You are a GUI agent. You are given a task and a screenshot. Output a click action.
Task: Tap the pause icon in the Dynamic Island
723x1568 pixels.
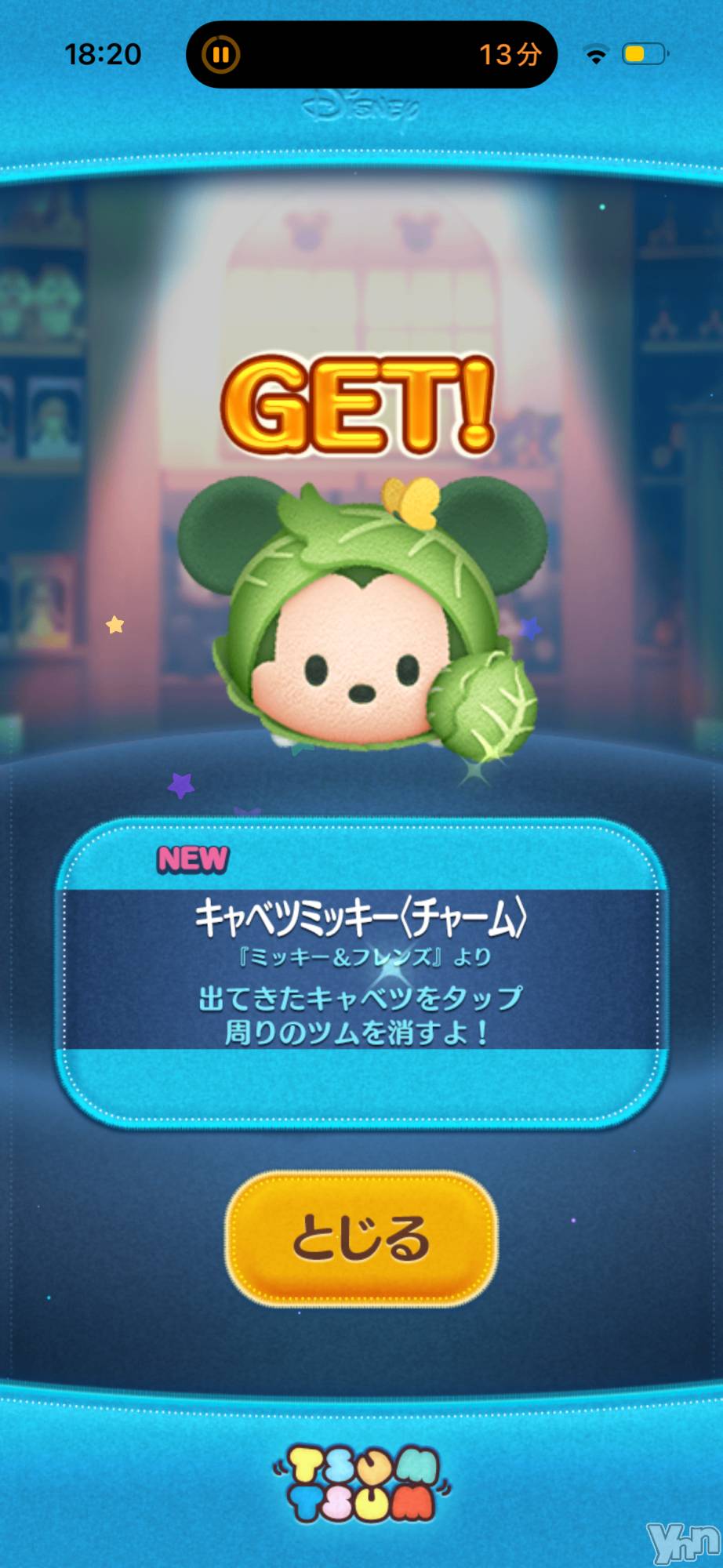pyautogui.click(x=221, y=55)
